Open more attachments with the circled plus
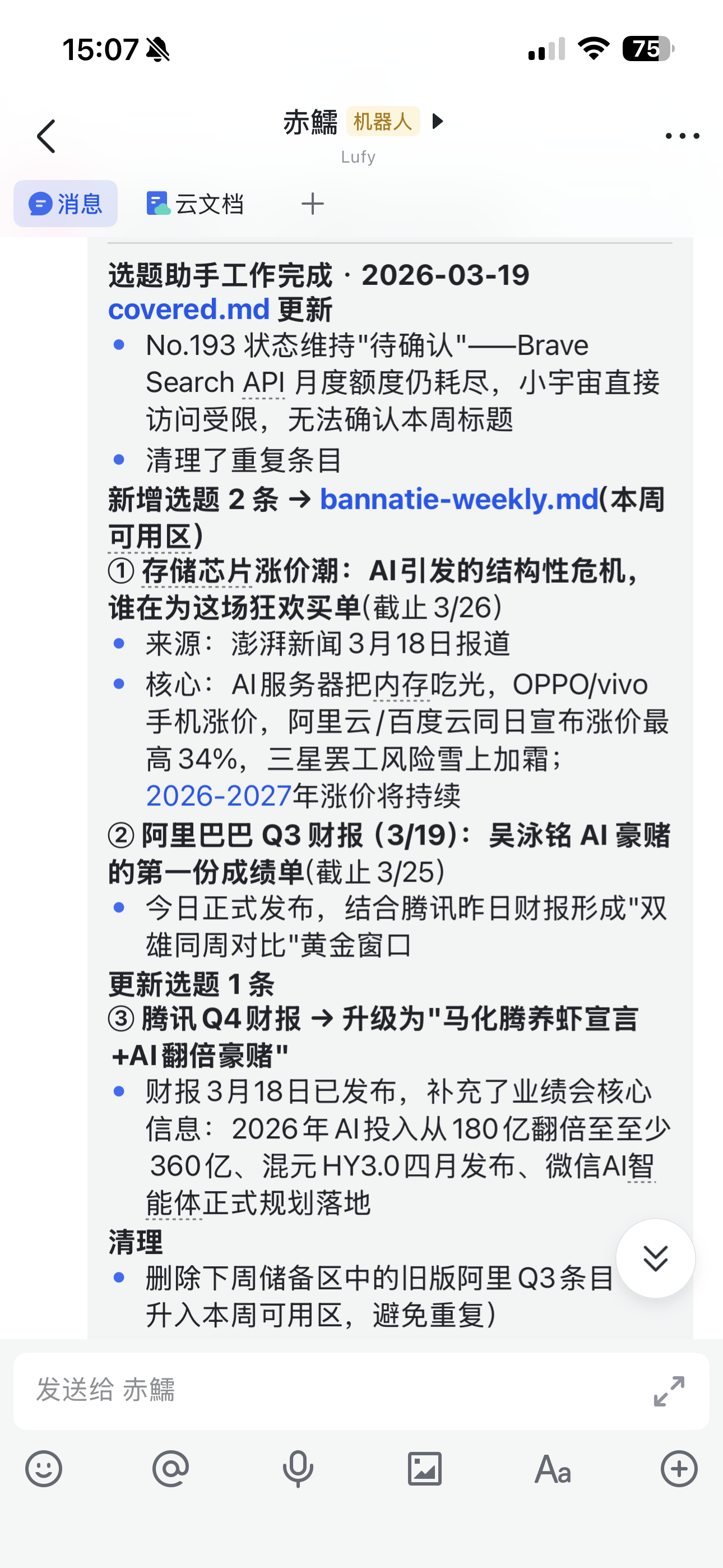This screenshot has width=723, height=1568. coord(679,1469)
